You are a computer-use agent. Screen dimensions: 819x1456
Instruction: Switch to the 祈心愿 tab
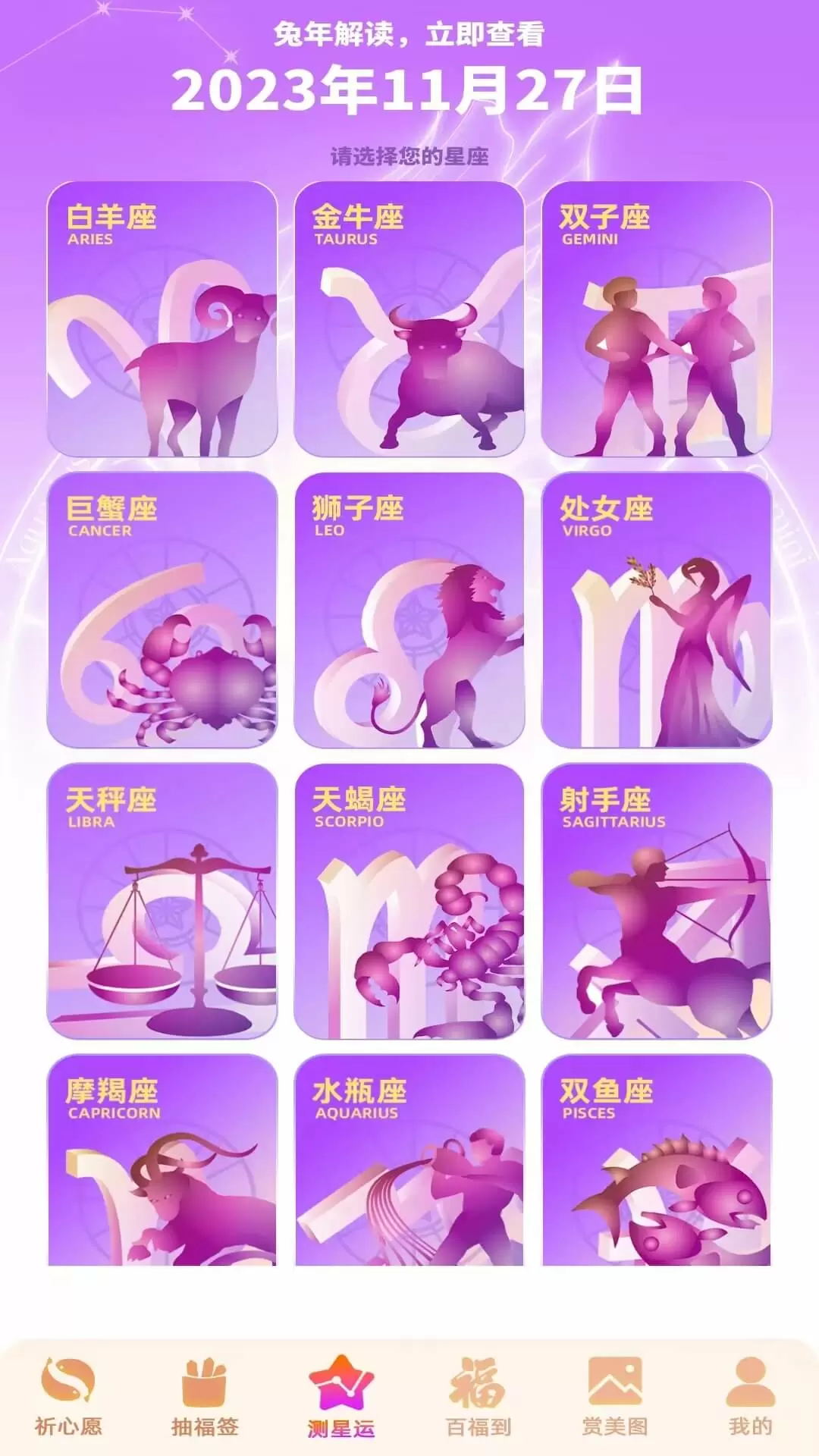point(68,1397)
